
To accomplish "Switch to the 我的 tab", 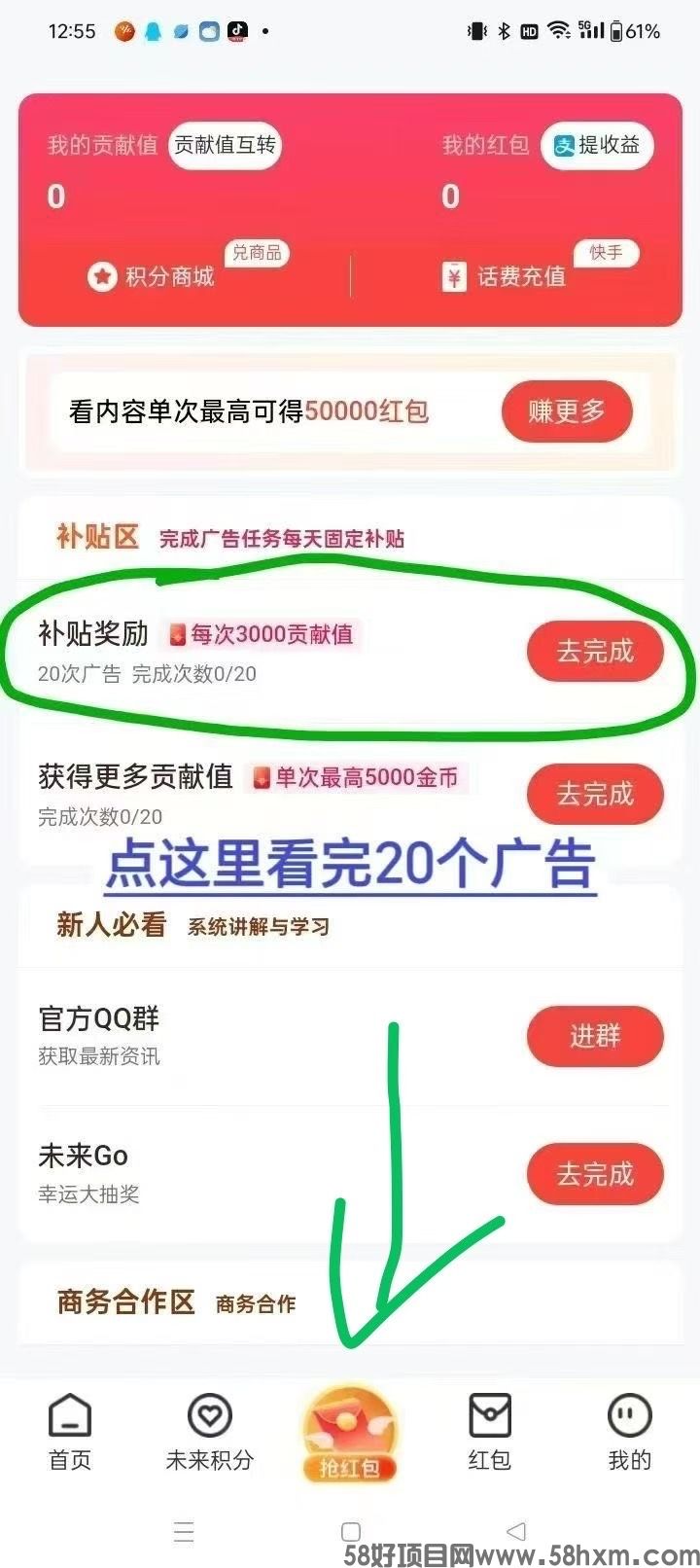I will click(x=629, y=1432).
